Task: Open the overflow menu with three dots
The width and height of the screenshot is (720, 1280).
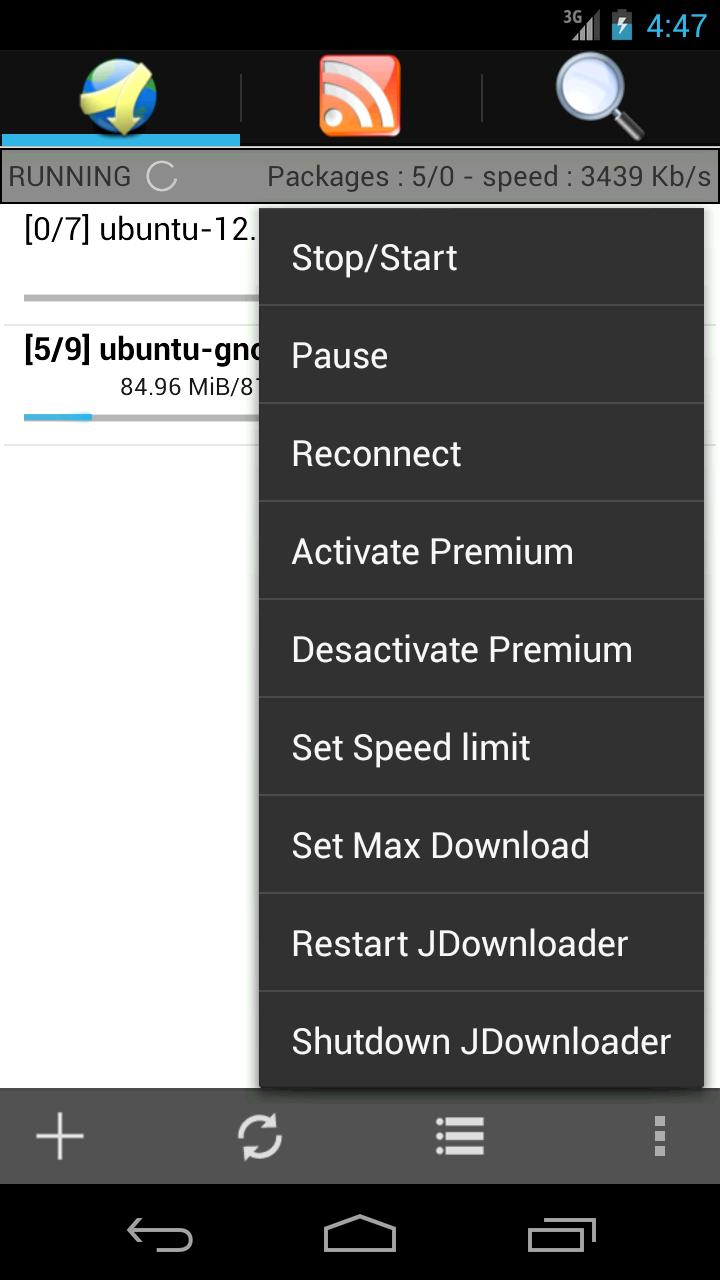Action: click(659, 1135)
